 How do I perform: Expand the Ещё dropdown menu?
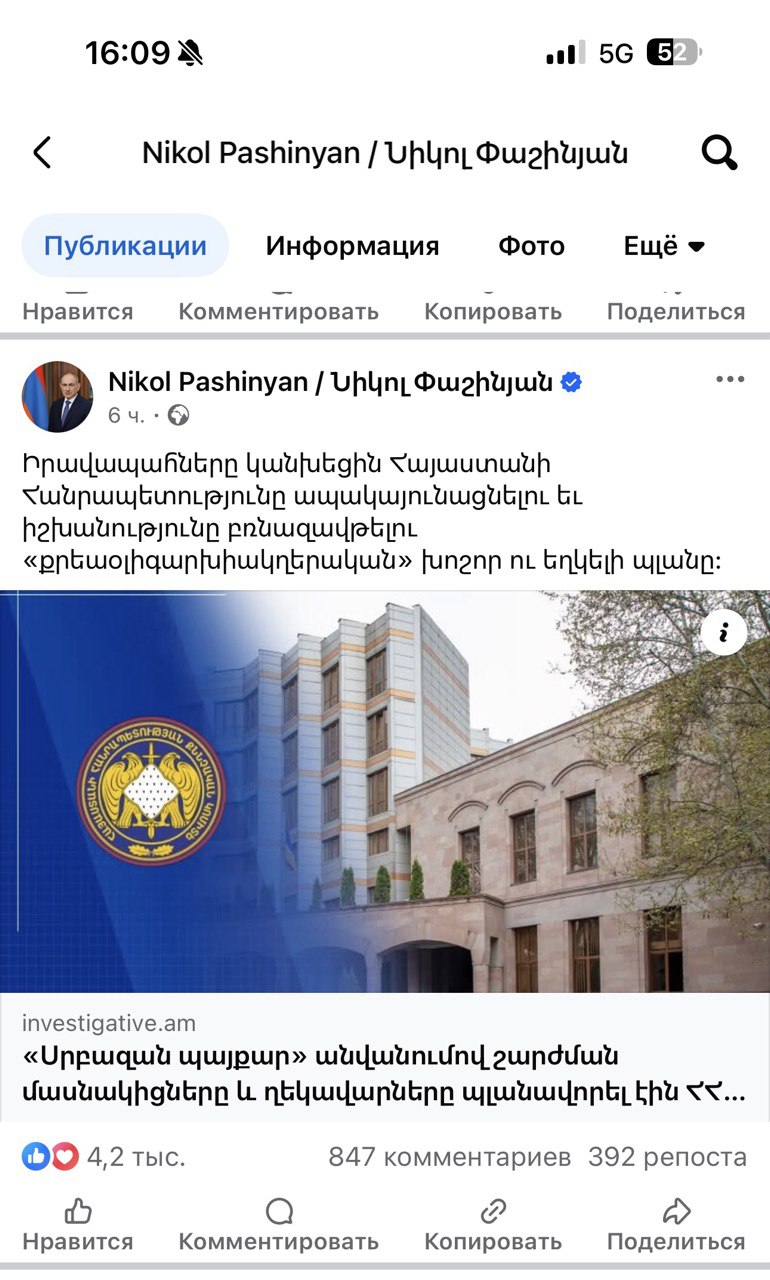coord(664,246)
